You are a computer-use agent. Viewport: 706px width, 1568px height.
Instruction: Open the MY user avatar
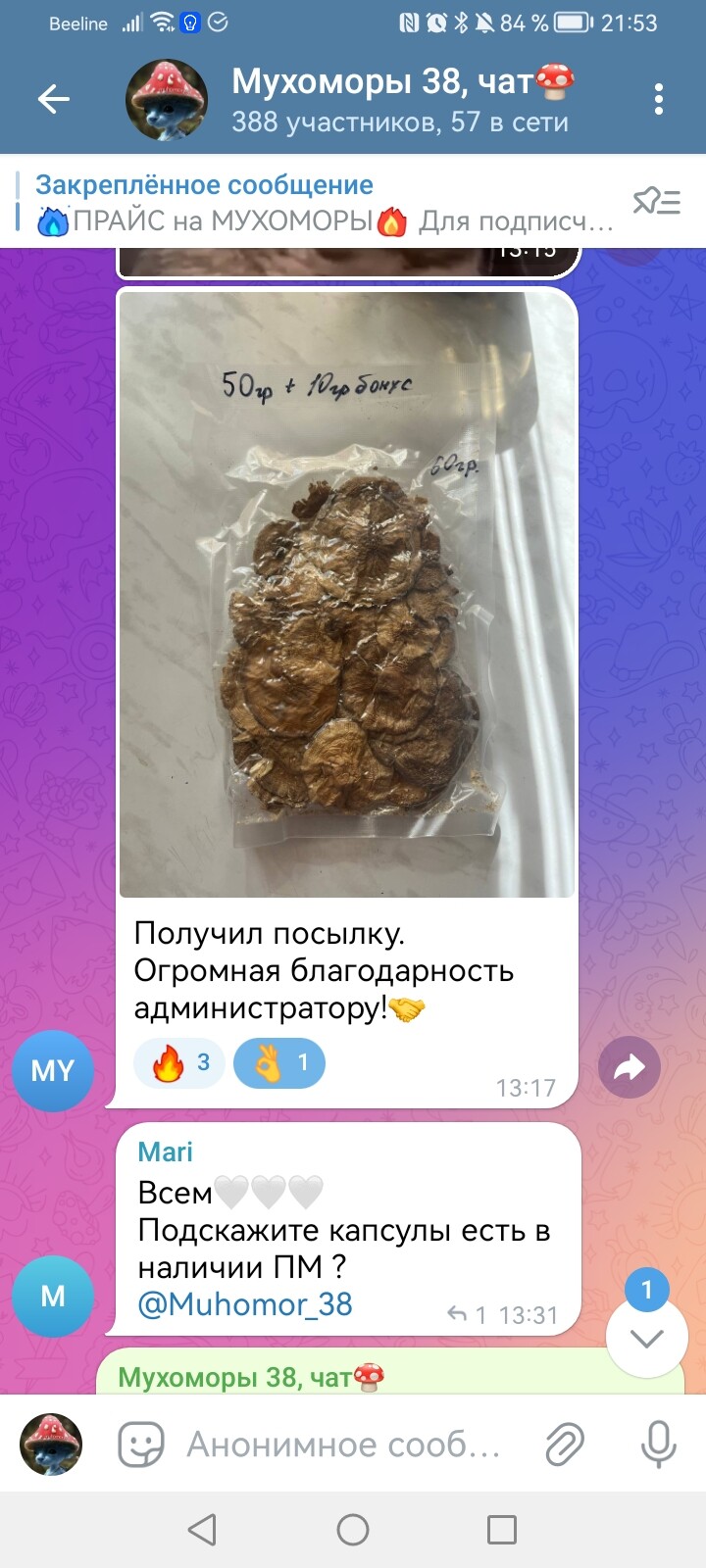coord(53,1070)
